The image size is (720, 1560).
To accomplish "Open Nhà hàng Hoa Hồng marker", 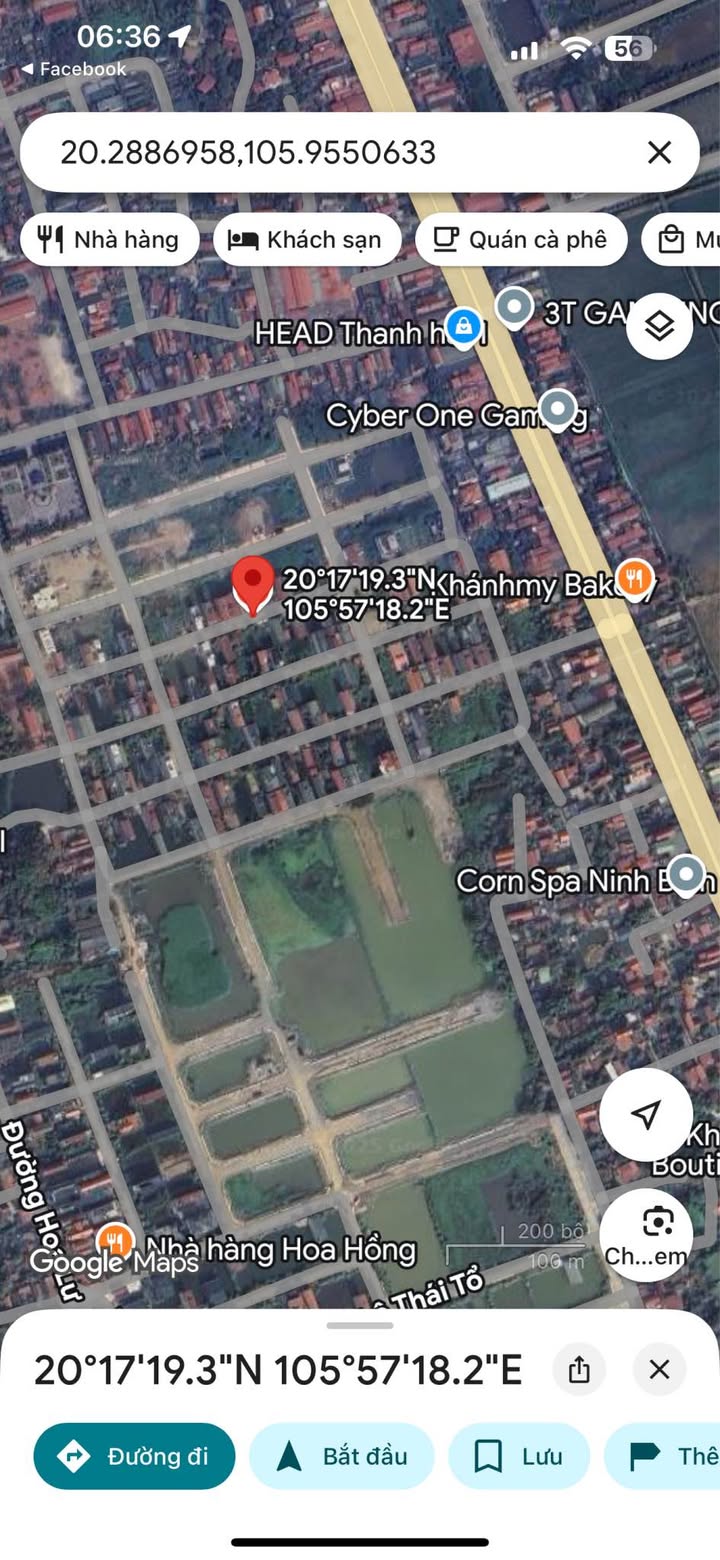I will pyautogui.click(x=116, y=1242).
